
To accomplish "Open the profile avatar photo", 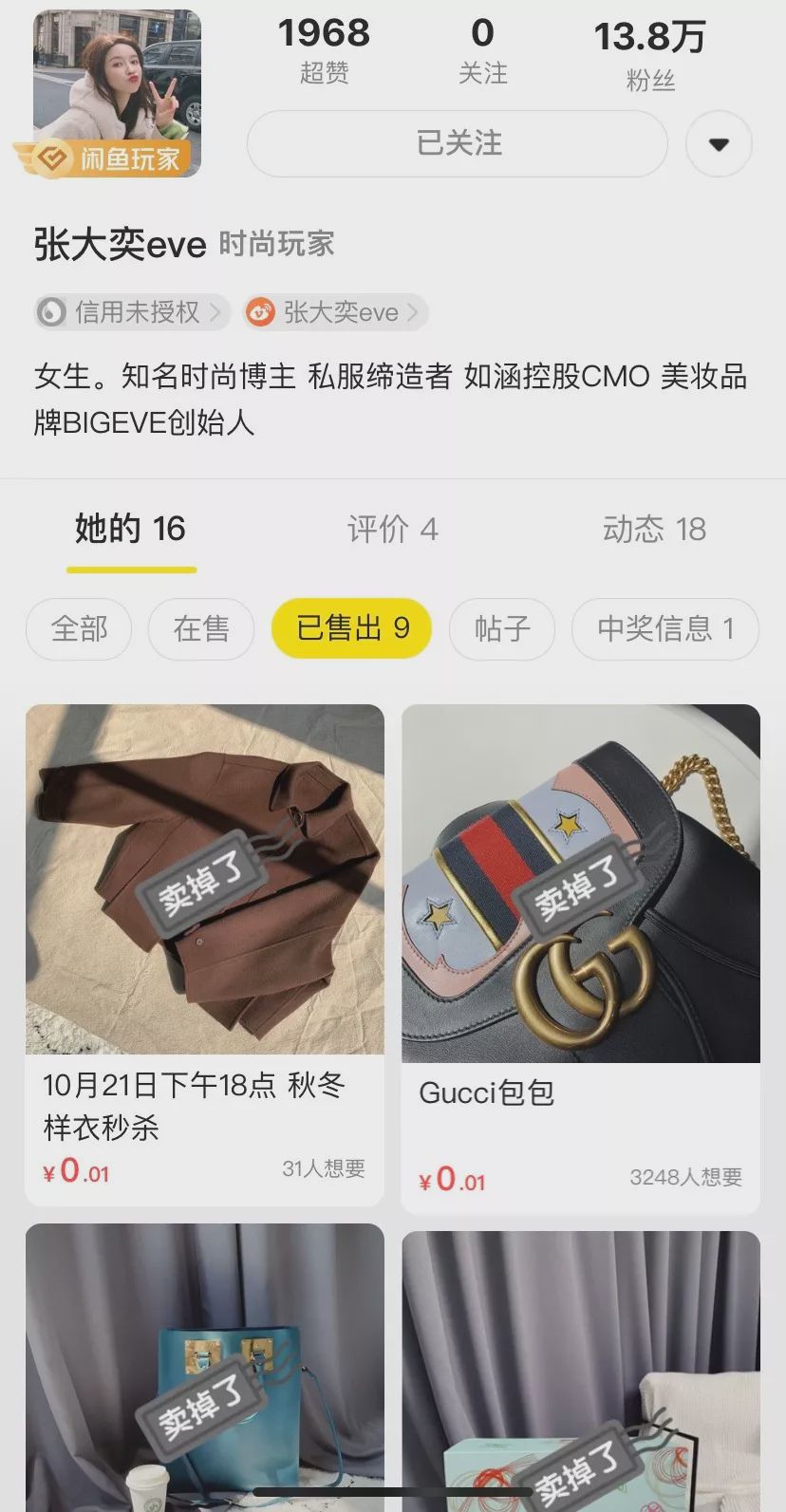I will tap(117, 93).
